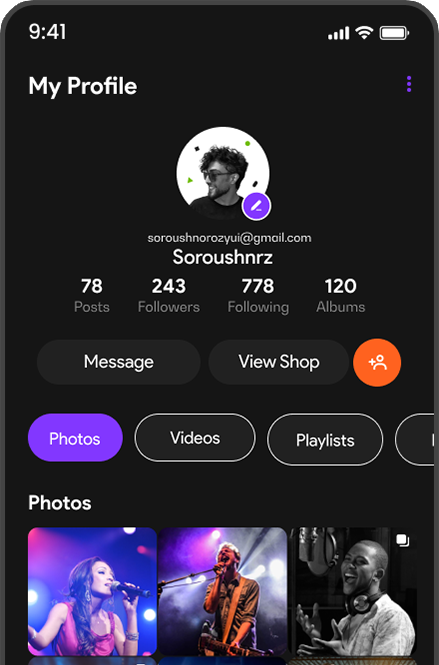Open View Shop
Screen dimensions: 439x665
click(x=279, y=362)
